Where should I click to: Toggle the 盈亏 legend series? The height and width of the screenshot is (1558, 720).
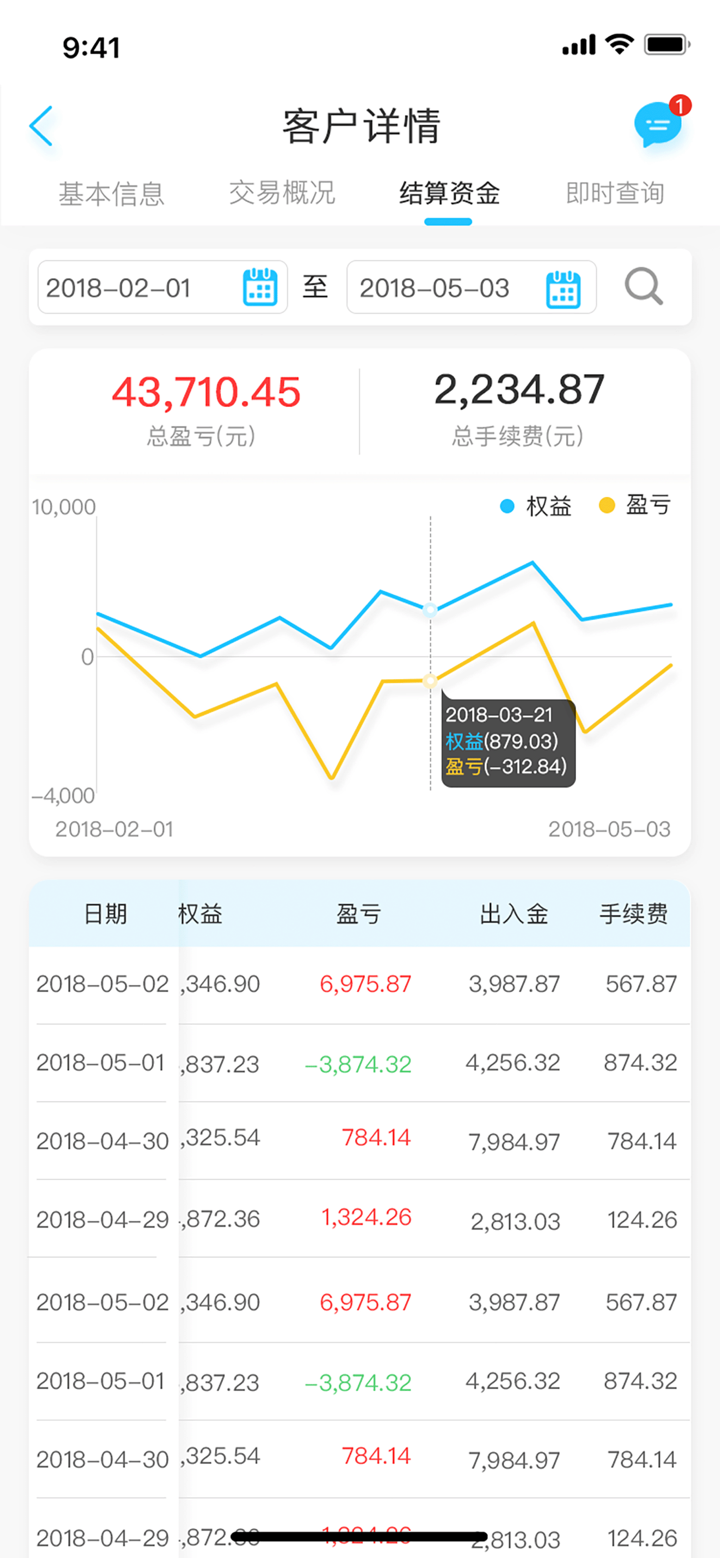pos(636,506)
